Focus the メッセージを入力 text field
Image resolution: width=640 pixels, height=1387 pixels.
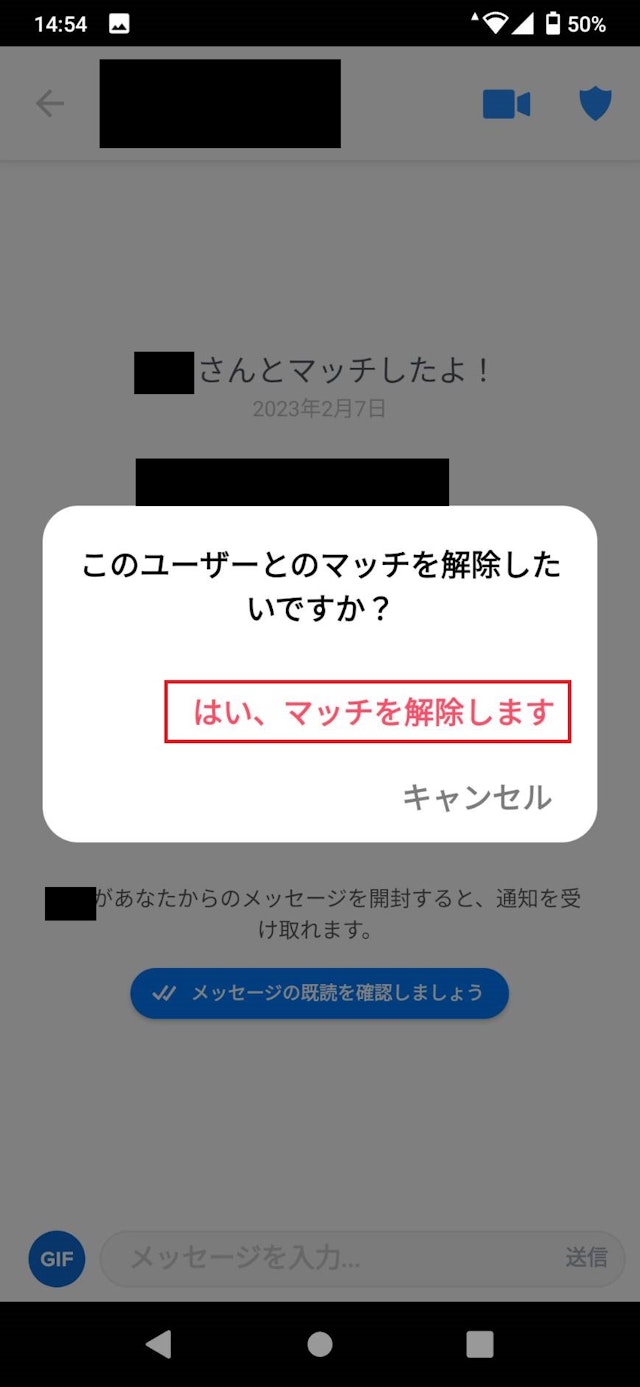click(330, 1258)
